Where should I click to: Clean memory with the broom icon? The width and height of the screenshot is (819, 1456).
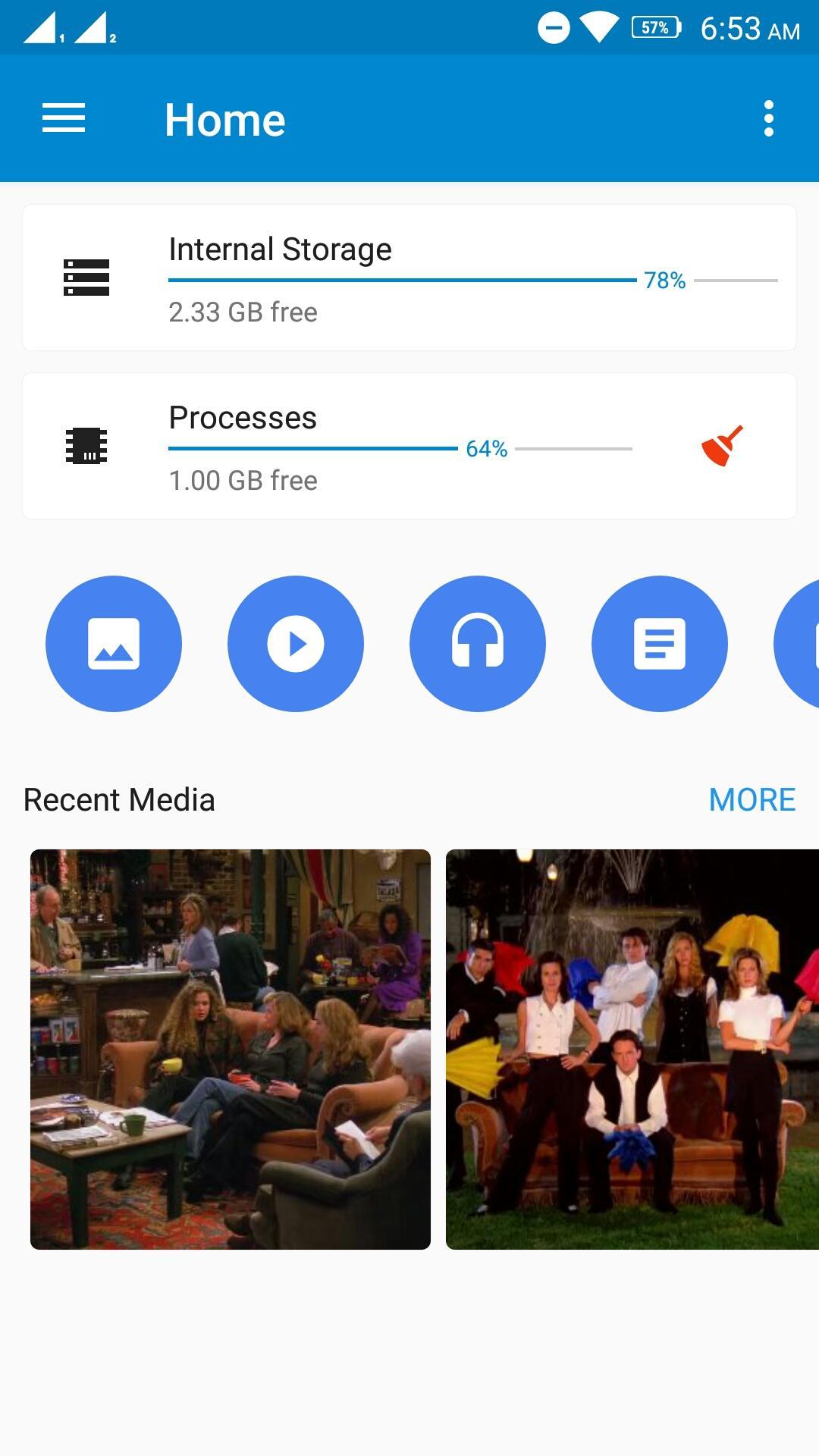click(721, 446)
